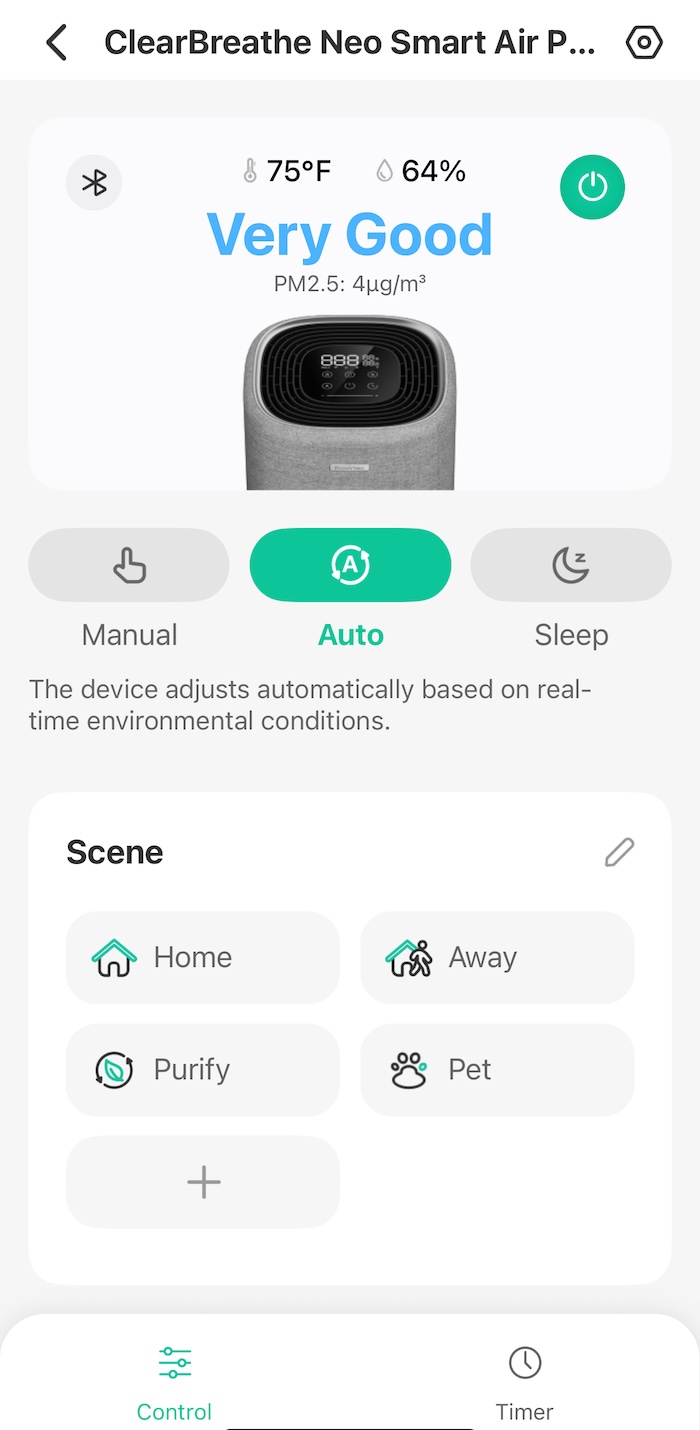
Task: Tap the Bluetooth connection icon
Action: 94,183
